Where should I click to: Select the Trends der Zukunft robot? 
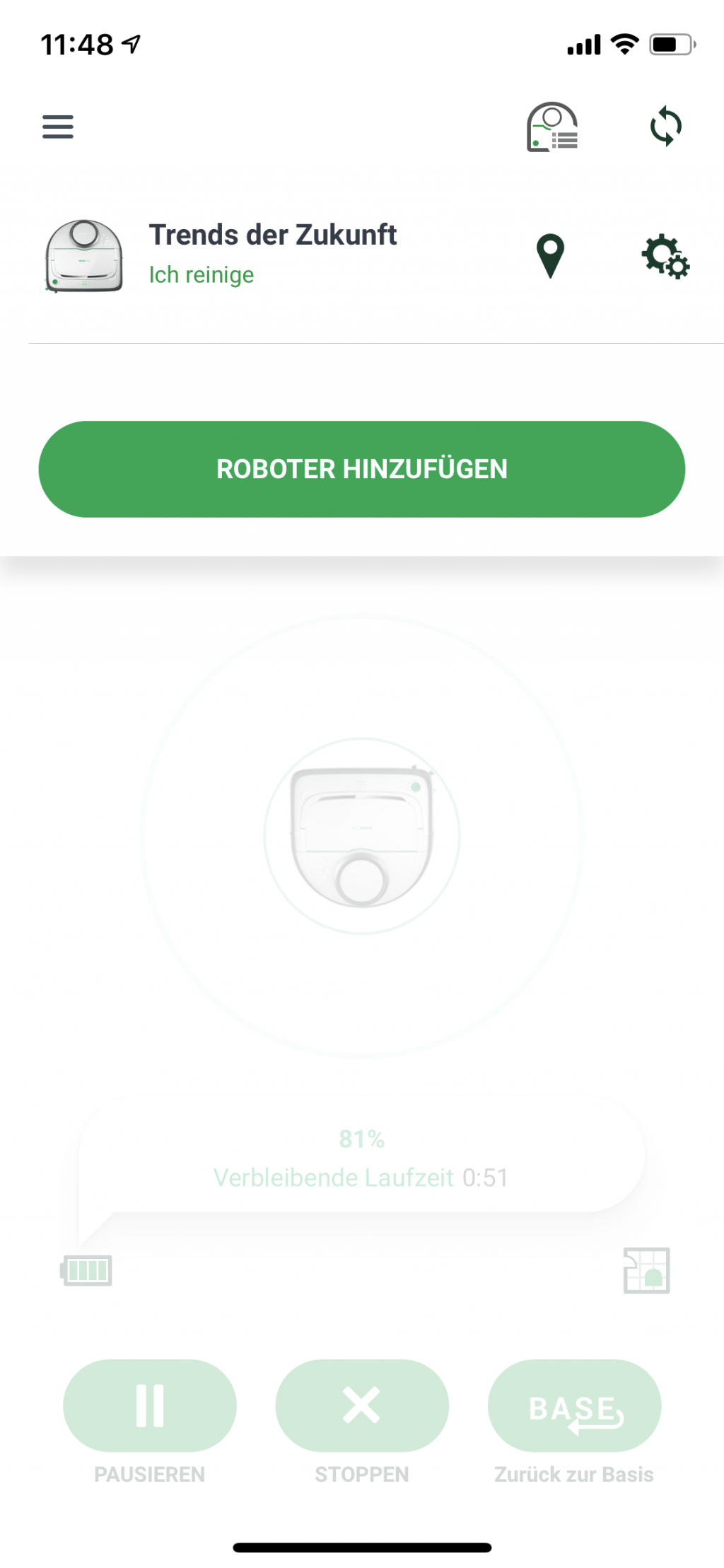pos(272,253)
